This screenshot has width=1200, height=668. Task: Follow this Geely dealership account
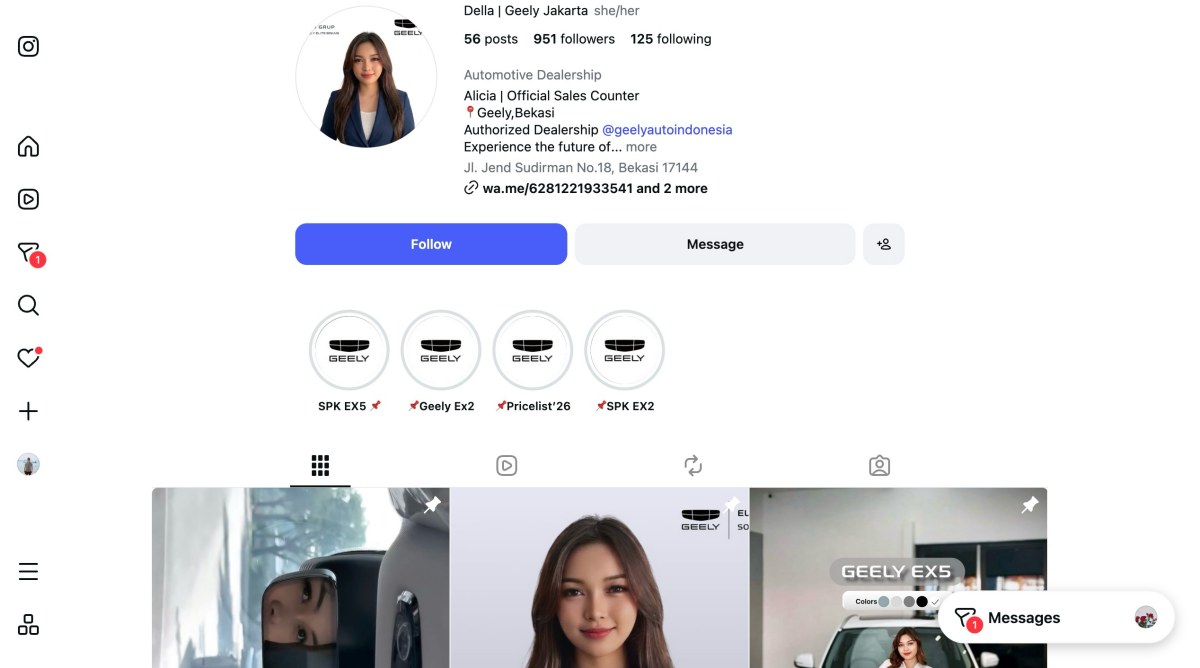click(x=431, y=244)
